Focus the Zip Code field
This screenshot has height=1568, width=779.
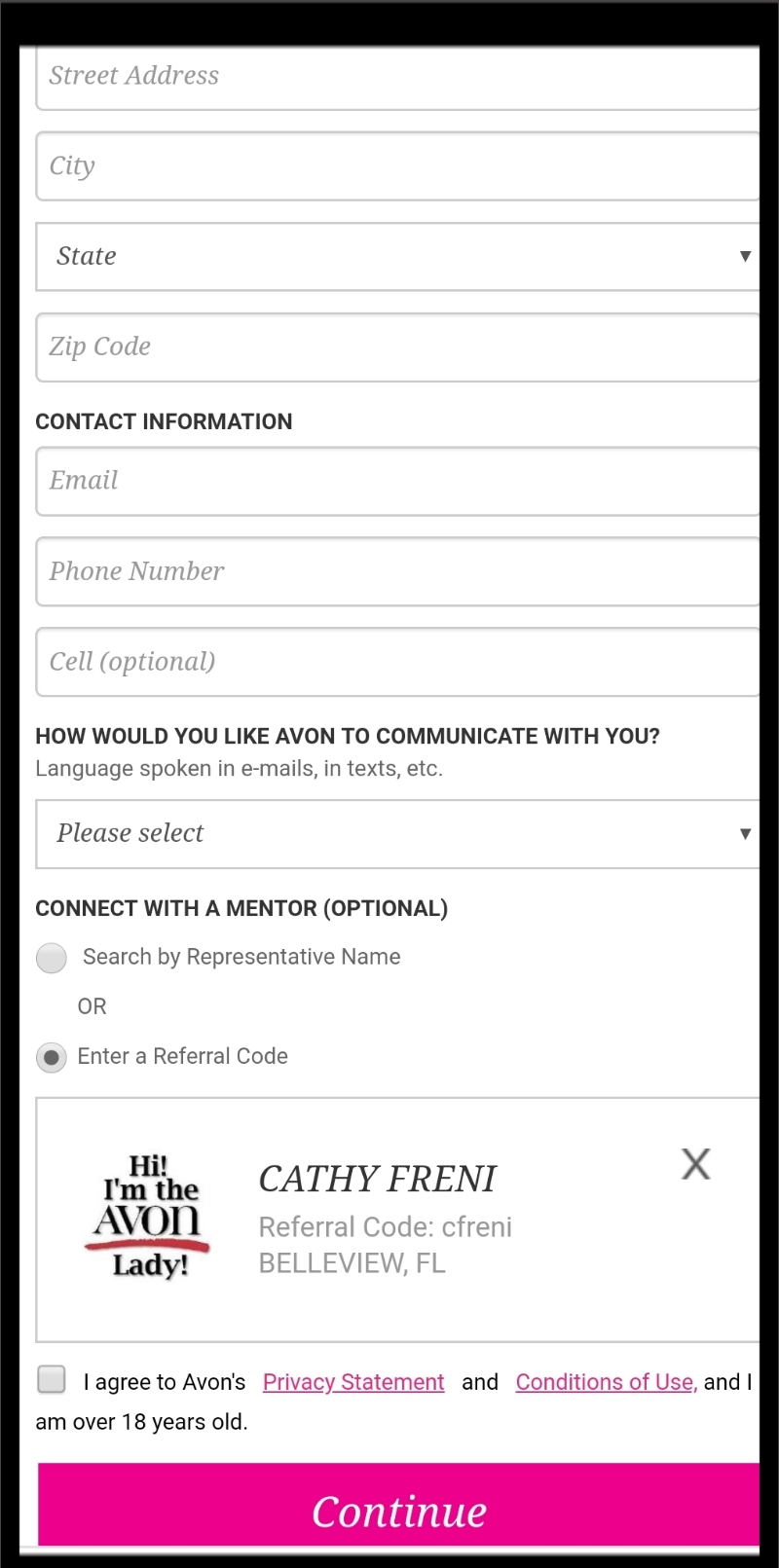(397, 347)
